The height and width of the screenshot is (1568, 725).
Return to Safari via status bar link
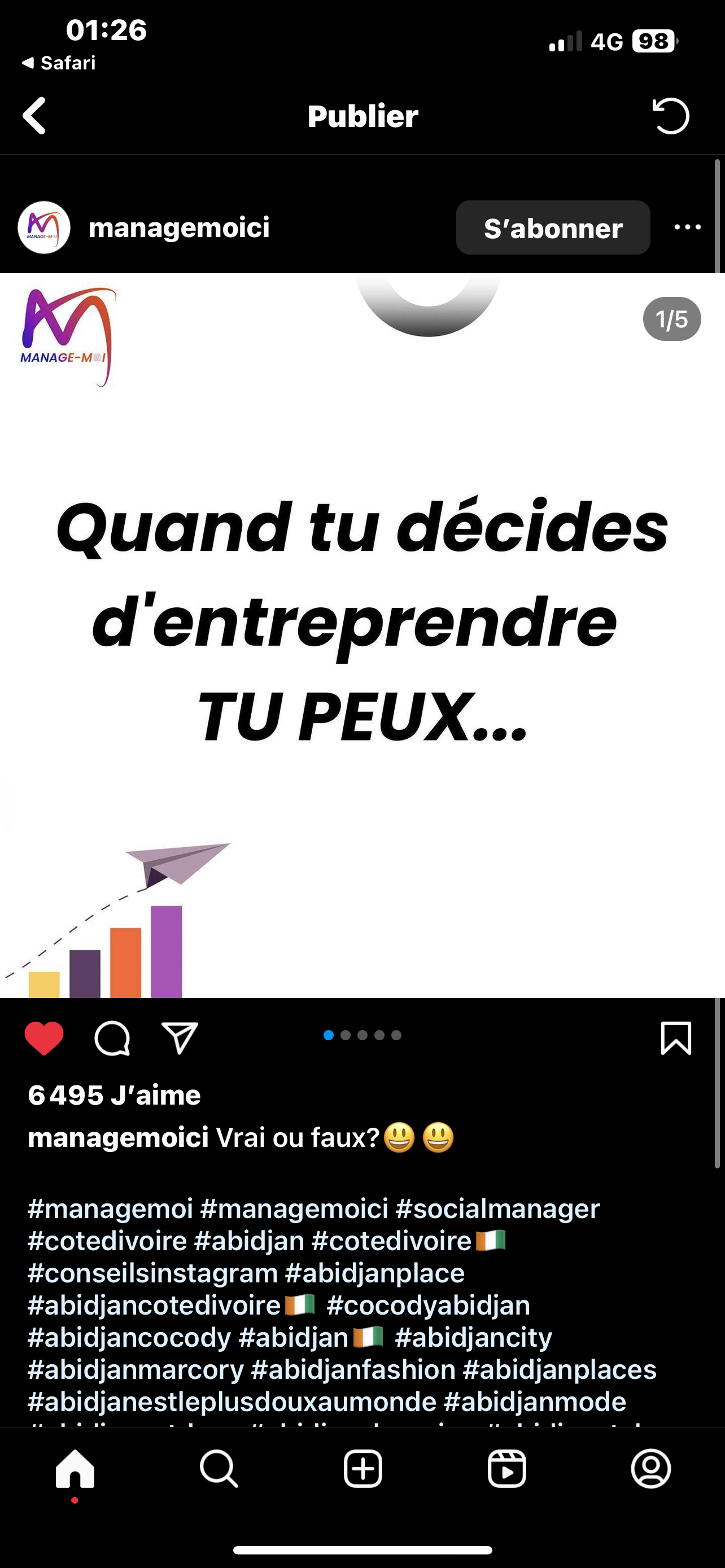click(x=59, y=63)
